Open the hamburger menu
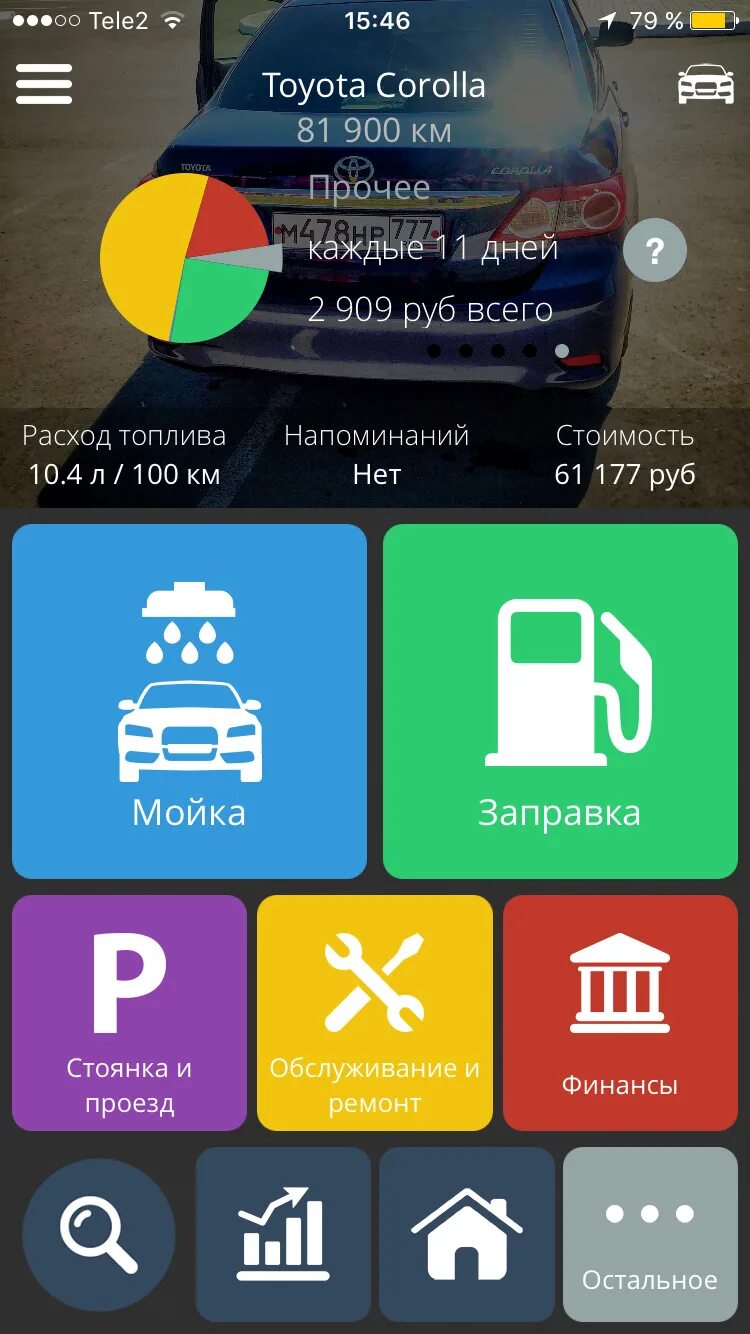750x1334 pixels. pos(44,84)
